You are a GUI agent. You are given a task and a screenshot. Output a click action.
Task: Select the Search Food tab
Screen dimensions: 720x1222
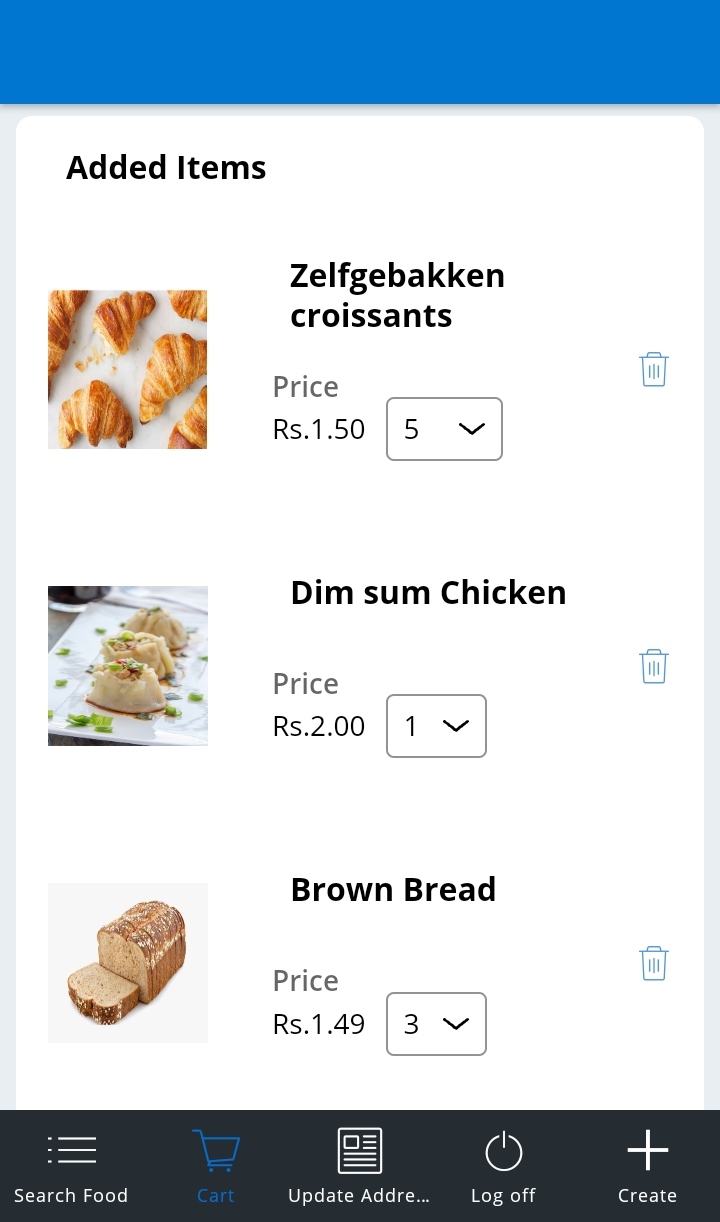tap(71, 1167)
